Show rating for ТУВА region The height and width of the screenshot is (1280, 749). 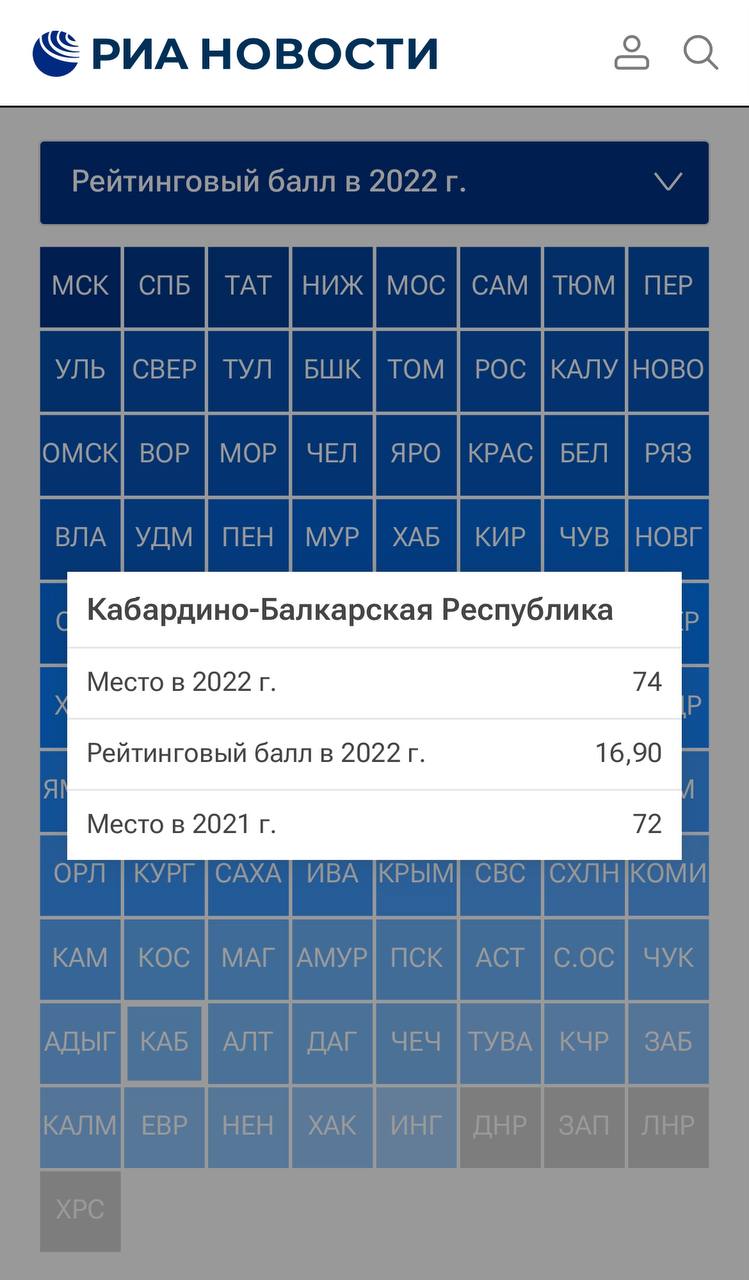tap(500, 1042)
